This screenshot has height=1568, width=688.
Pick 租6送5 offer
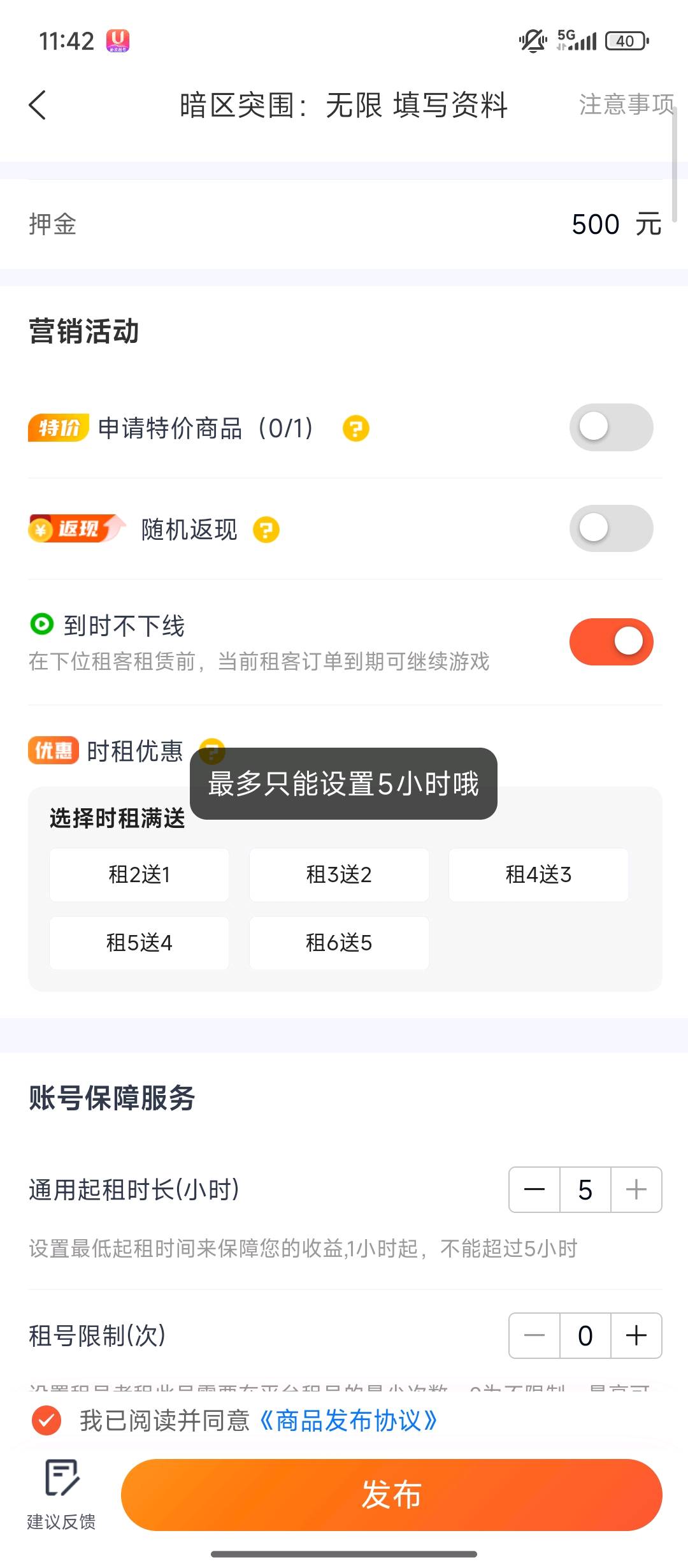point(339,943)
